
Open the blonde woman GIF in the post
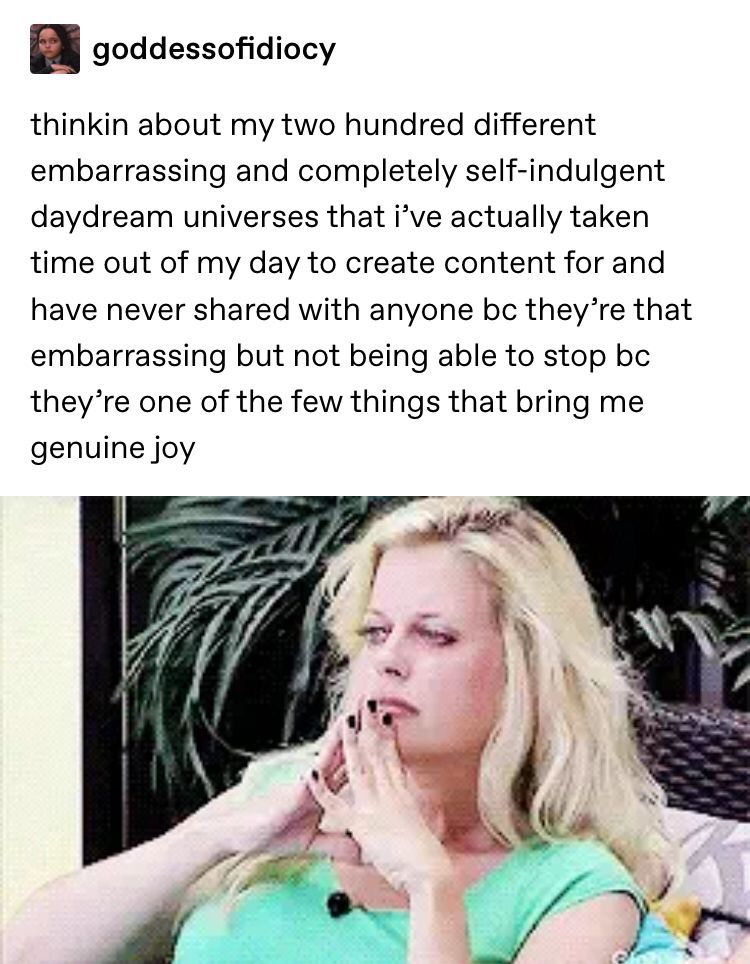coord(375,729)
